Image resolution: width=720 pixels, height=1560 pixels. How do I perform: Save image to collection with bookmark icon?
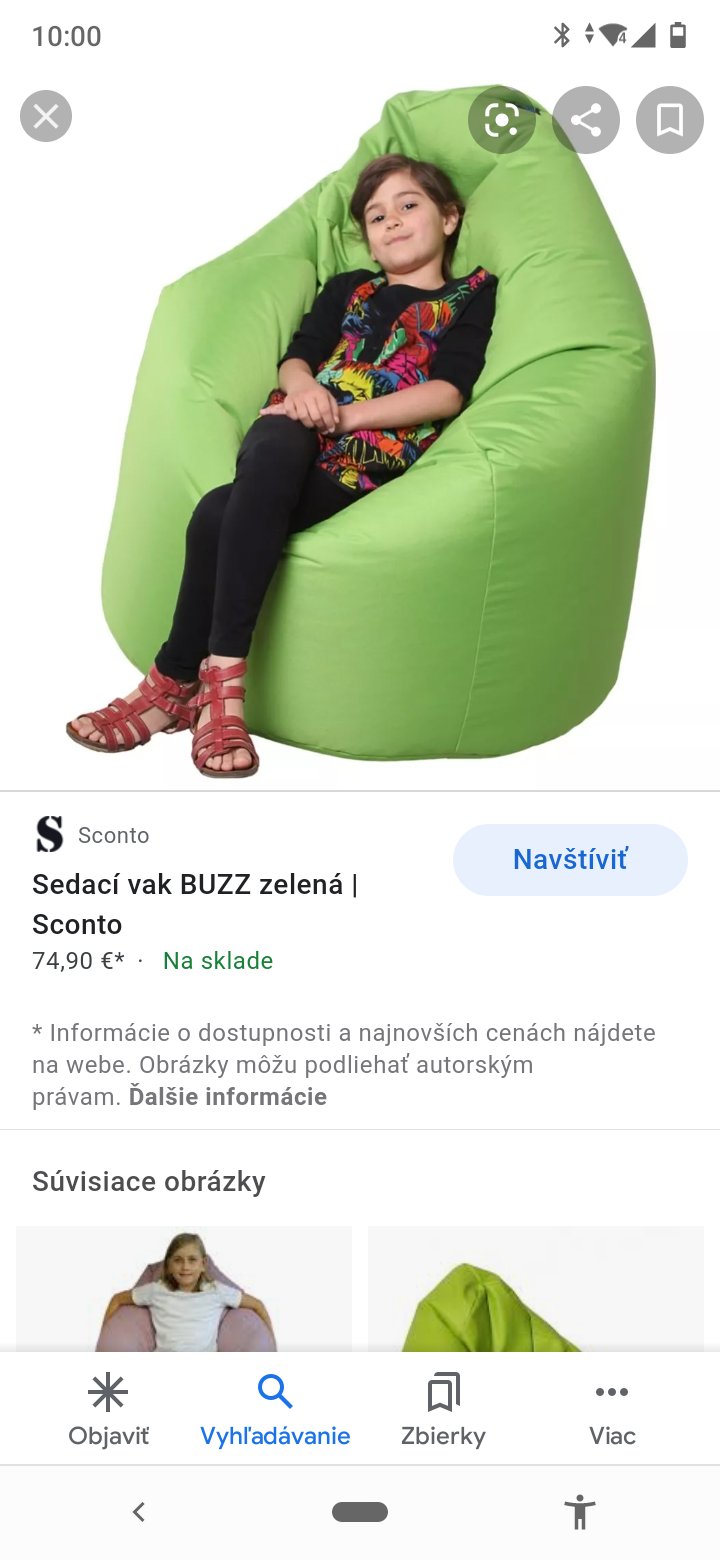click(x=669, y=120)
